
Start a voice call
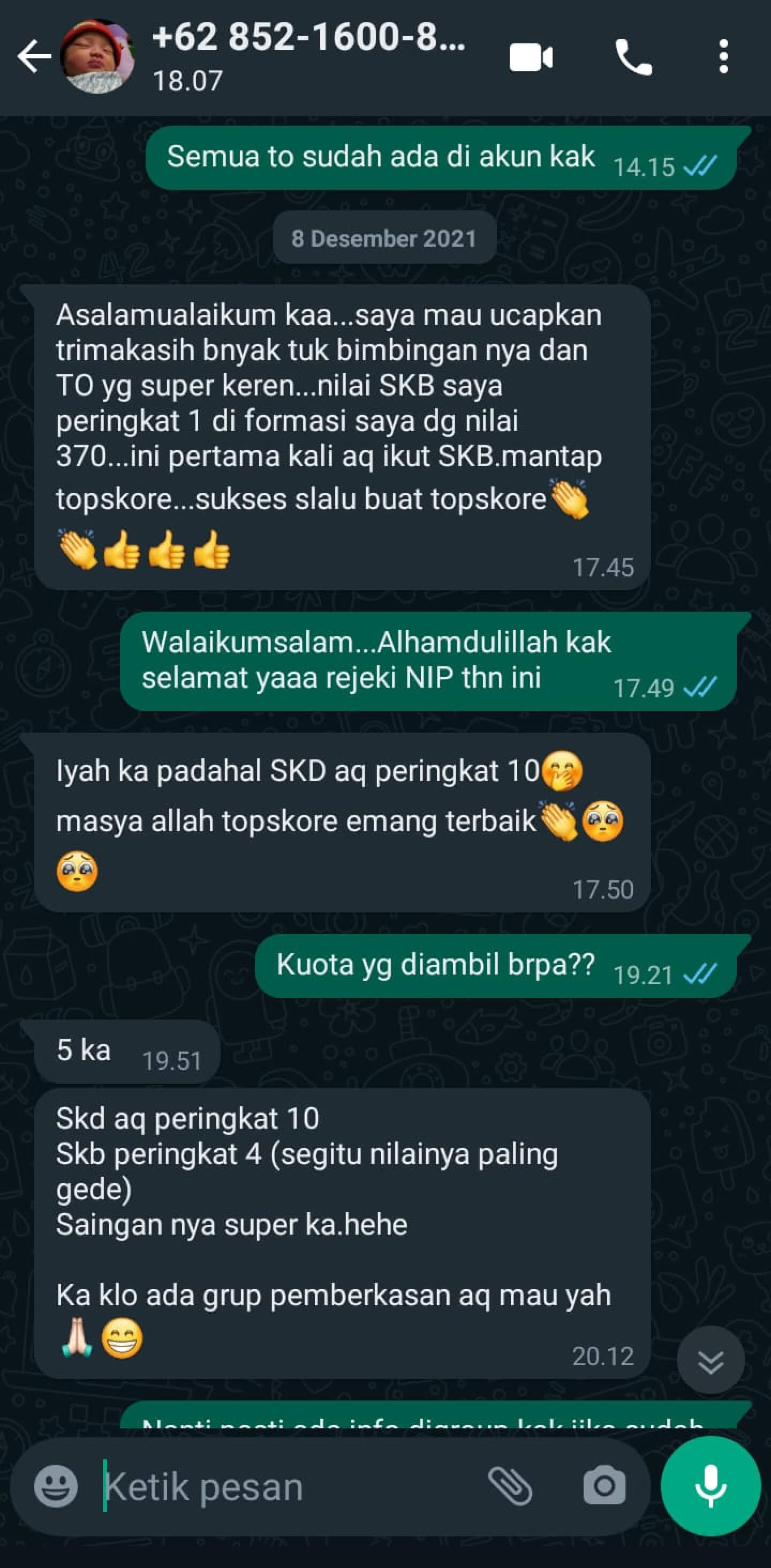[x=633, y=58]
